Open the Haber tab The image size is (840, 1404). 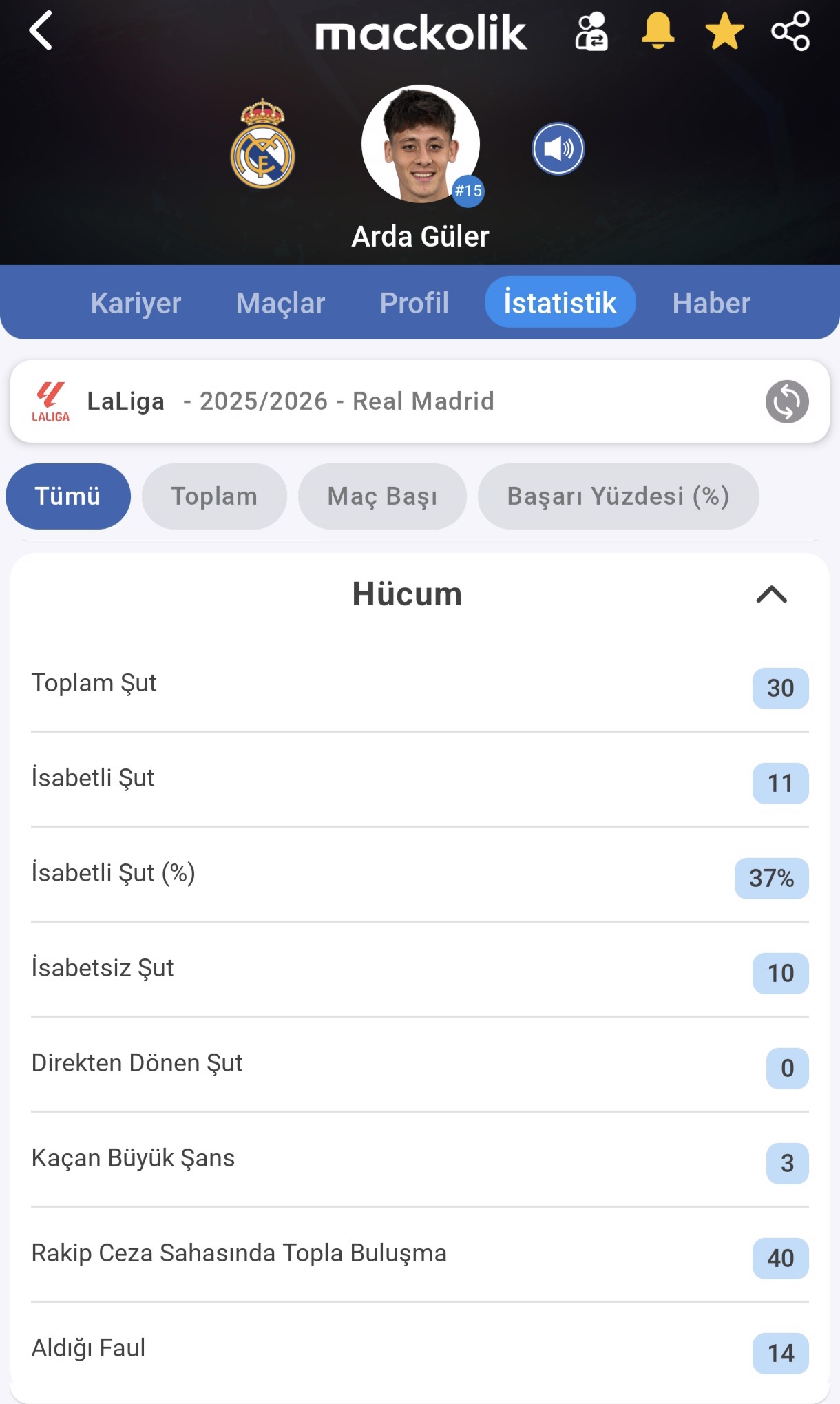pyautogui.click(x=711, y=303)
